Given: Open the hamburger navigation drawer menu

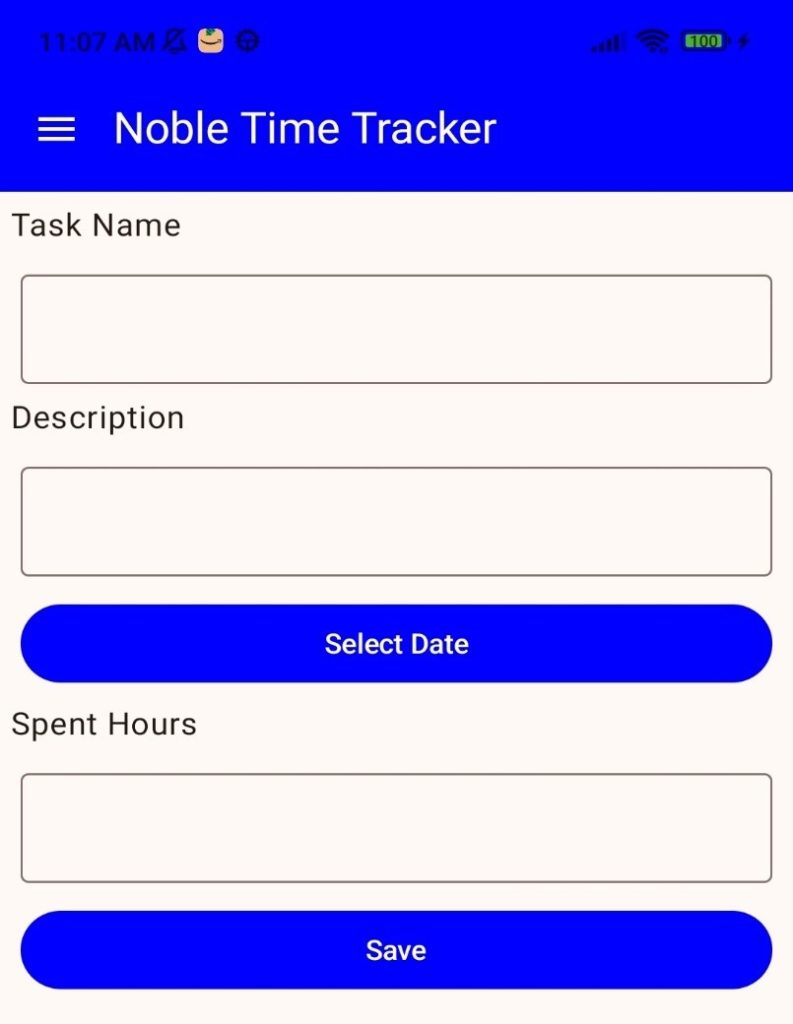Looking at the screenshot, I should tap(57, 129).
